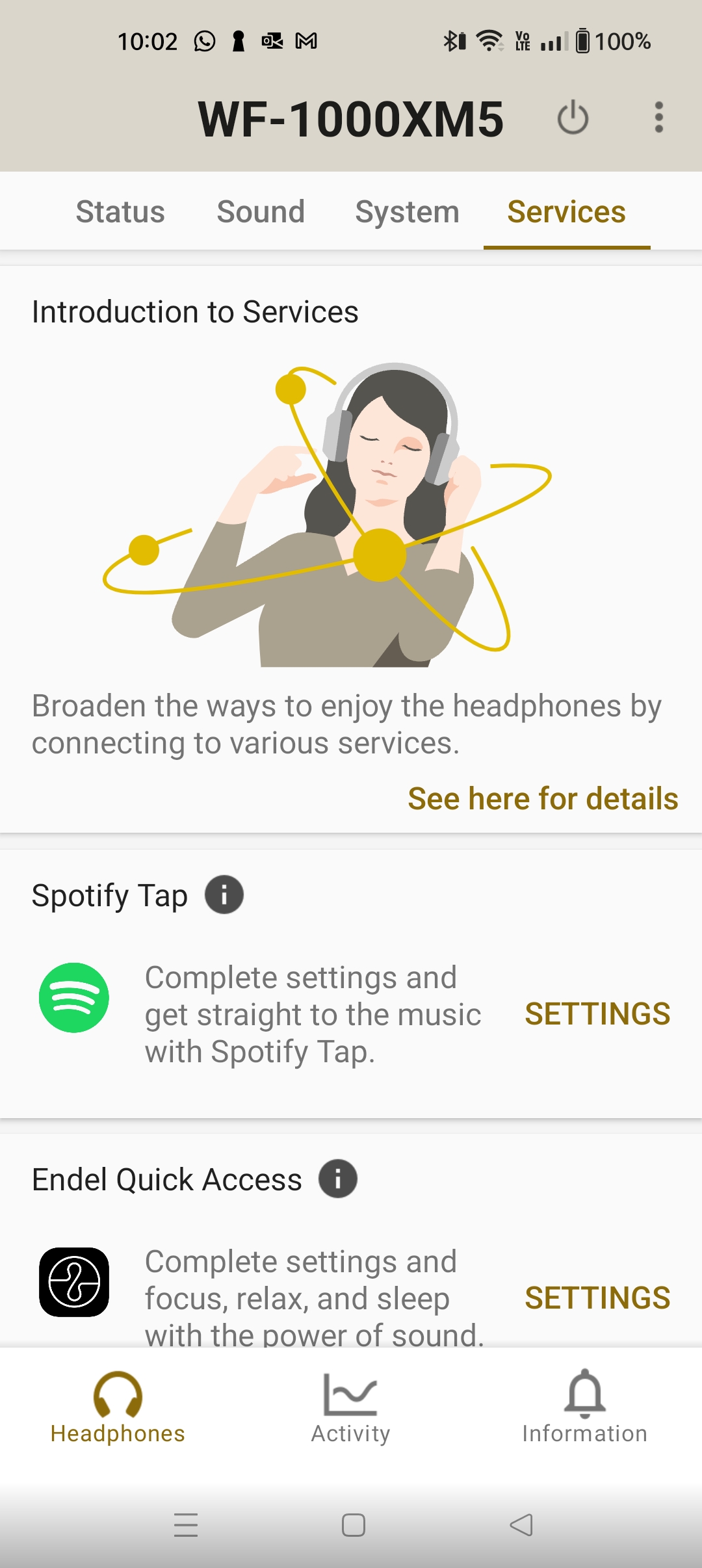Image resolution: width=702 pixels, height=1568 pixels.
Task: Open the System tab
Action: point(407,212)
